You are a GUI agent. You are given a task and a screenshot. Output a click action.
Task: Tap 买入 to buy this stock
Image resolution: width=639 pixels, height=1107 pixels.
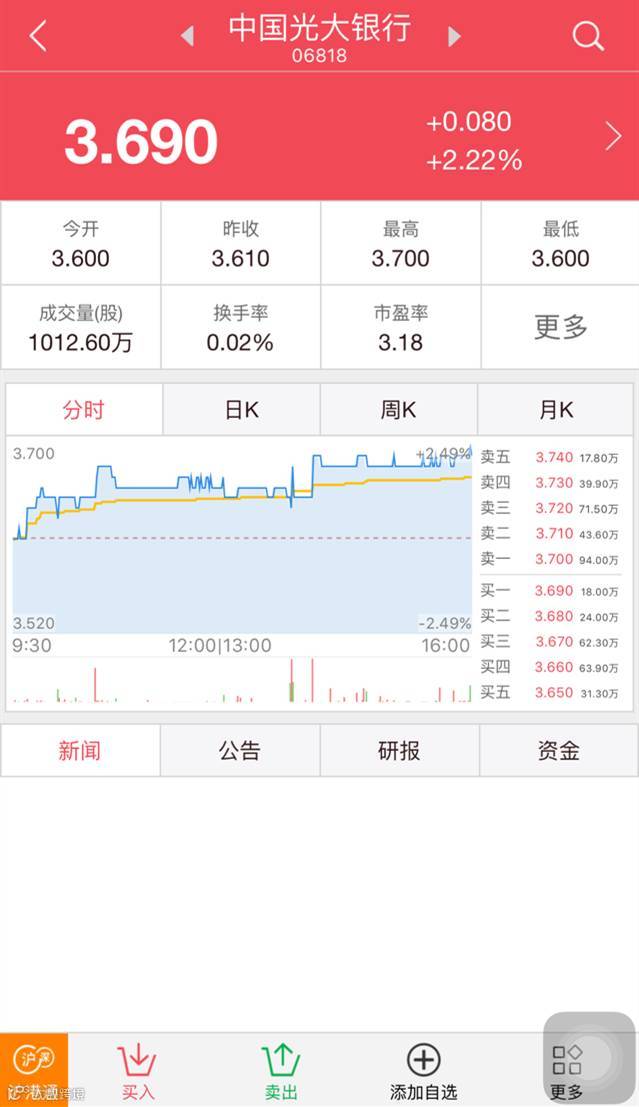pyautogui.click(x=138, y=1071)
